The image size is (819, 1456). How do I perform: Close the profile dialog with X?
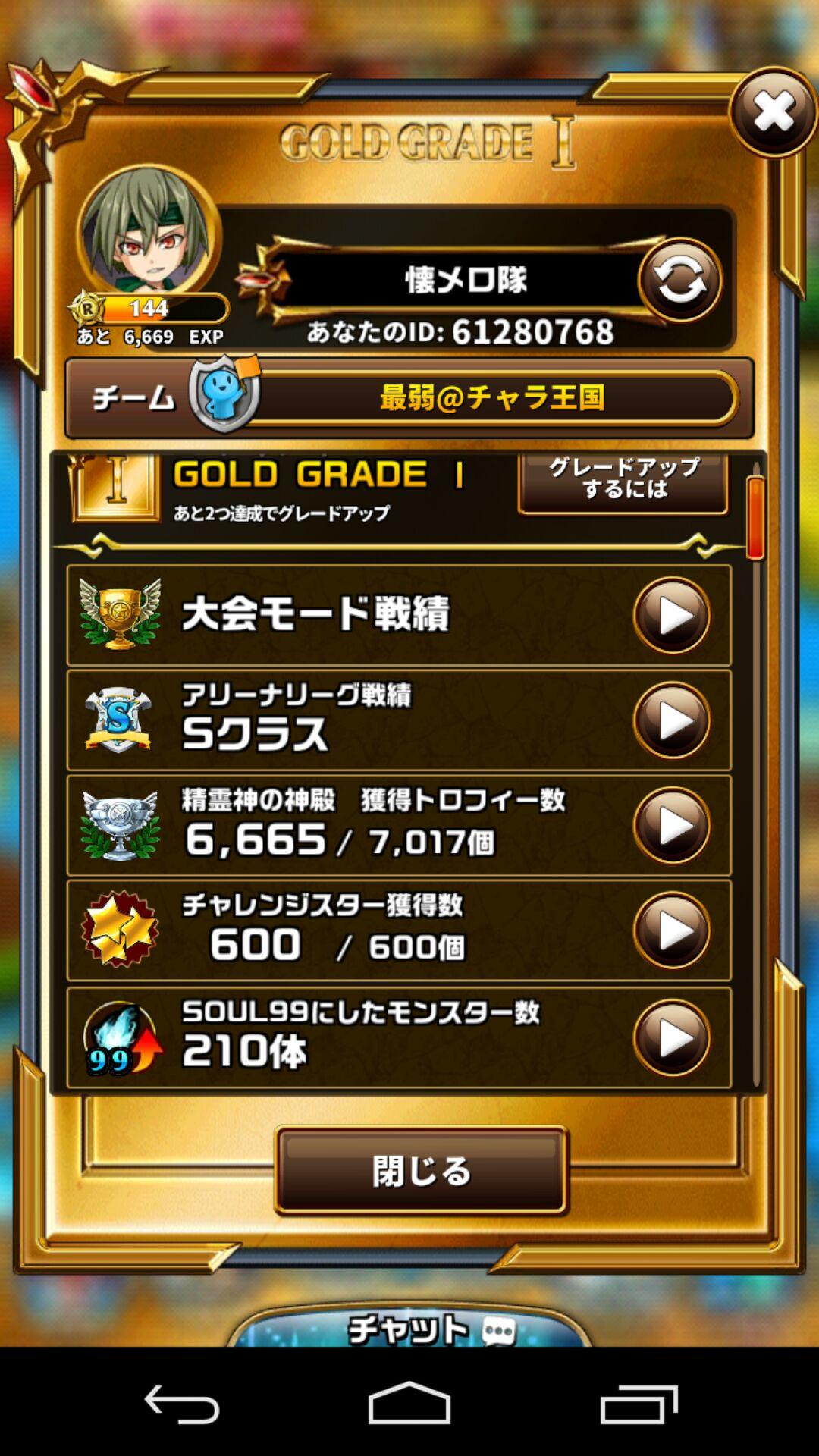pyautogui.click(x=773, y=112)
